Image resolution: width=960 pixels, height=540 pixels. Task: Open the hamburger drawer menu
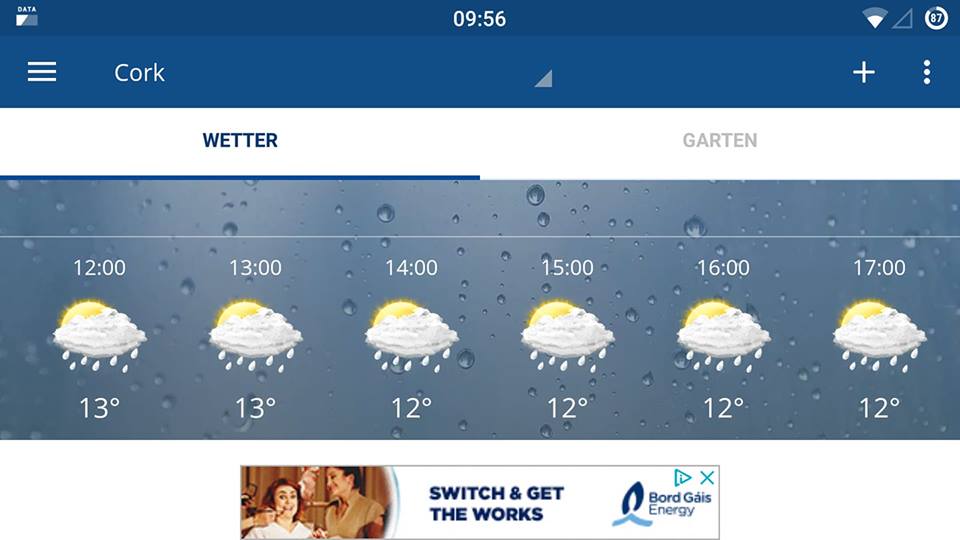pyautogui.click(x=42, y=72)
